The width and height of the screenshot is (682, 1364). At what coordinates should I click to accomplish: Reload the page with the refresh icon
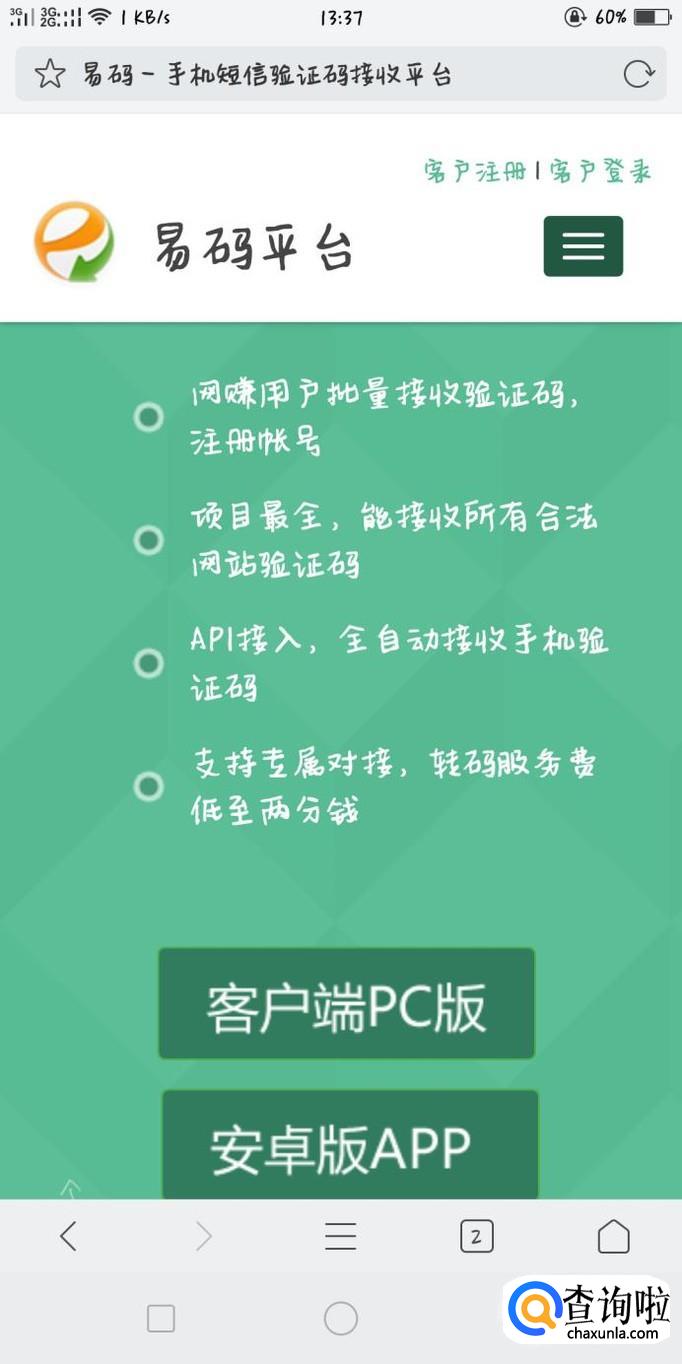639,74
